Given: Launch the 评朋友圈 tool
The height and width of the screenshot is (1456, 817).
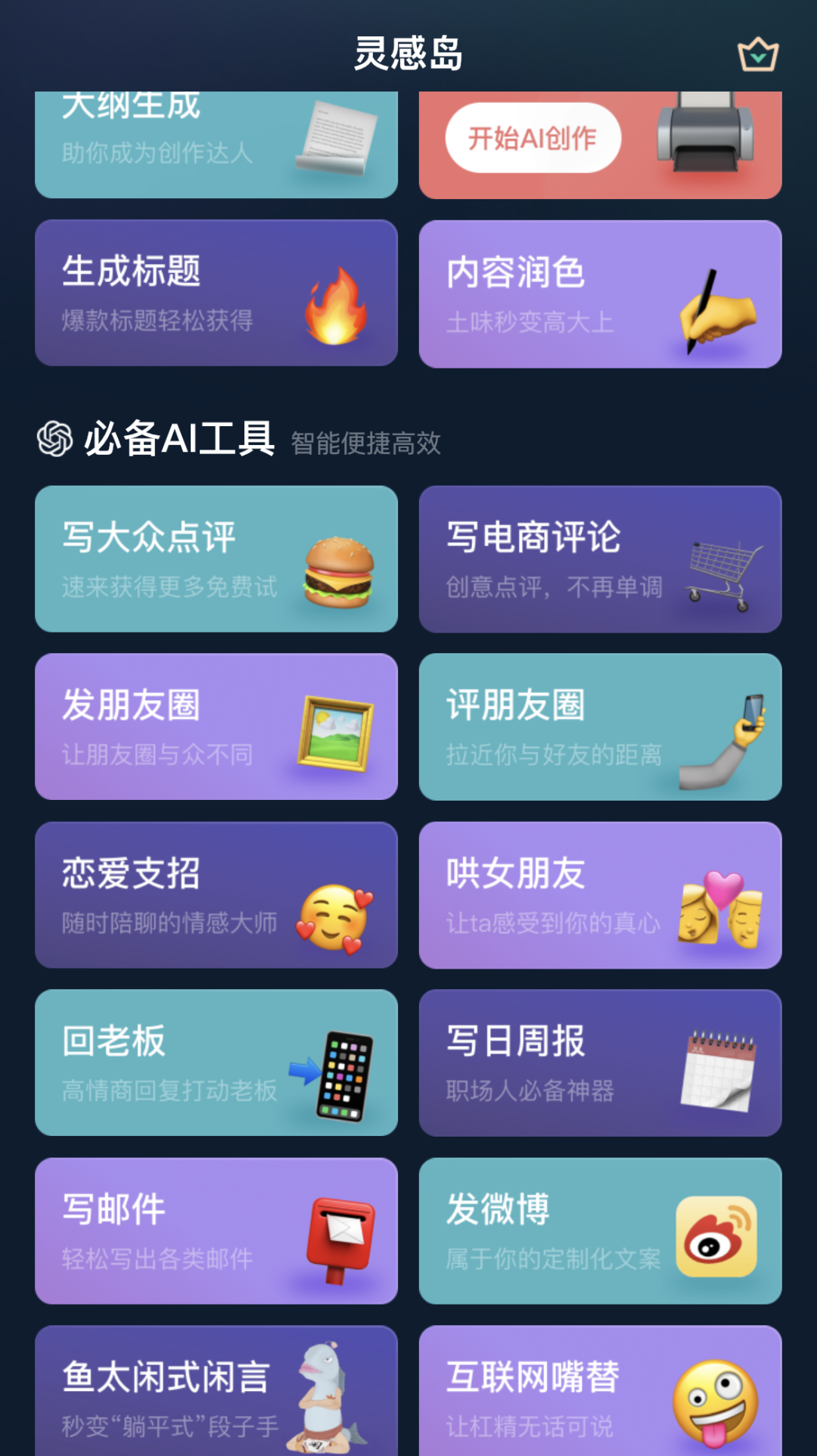Looking at the screenshot, I should [601, 726].
